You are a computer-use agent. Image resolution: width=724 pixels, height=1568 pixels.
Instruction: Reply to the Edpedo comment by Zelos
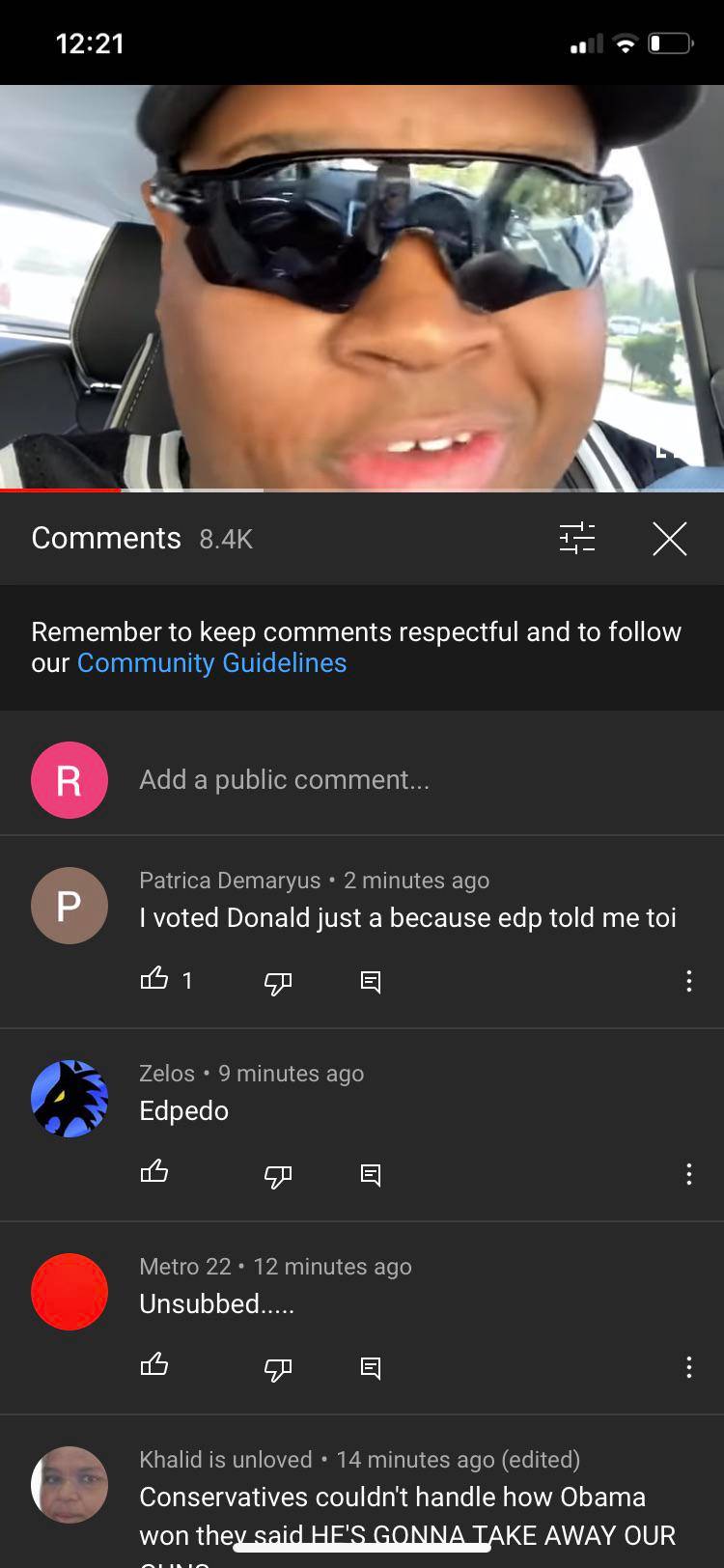coord(370,1175)
